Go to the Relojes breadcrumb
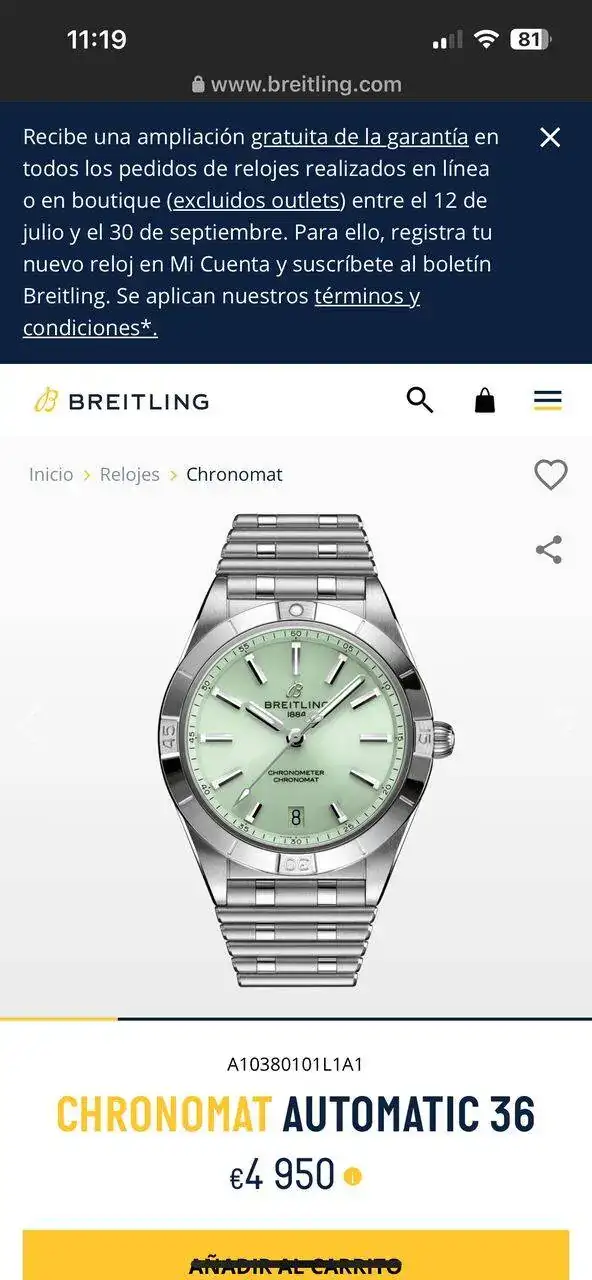Screen dimensions: 592x1280 tap(130, 474)
